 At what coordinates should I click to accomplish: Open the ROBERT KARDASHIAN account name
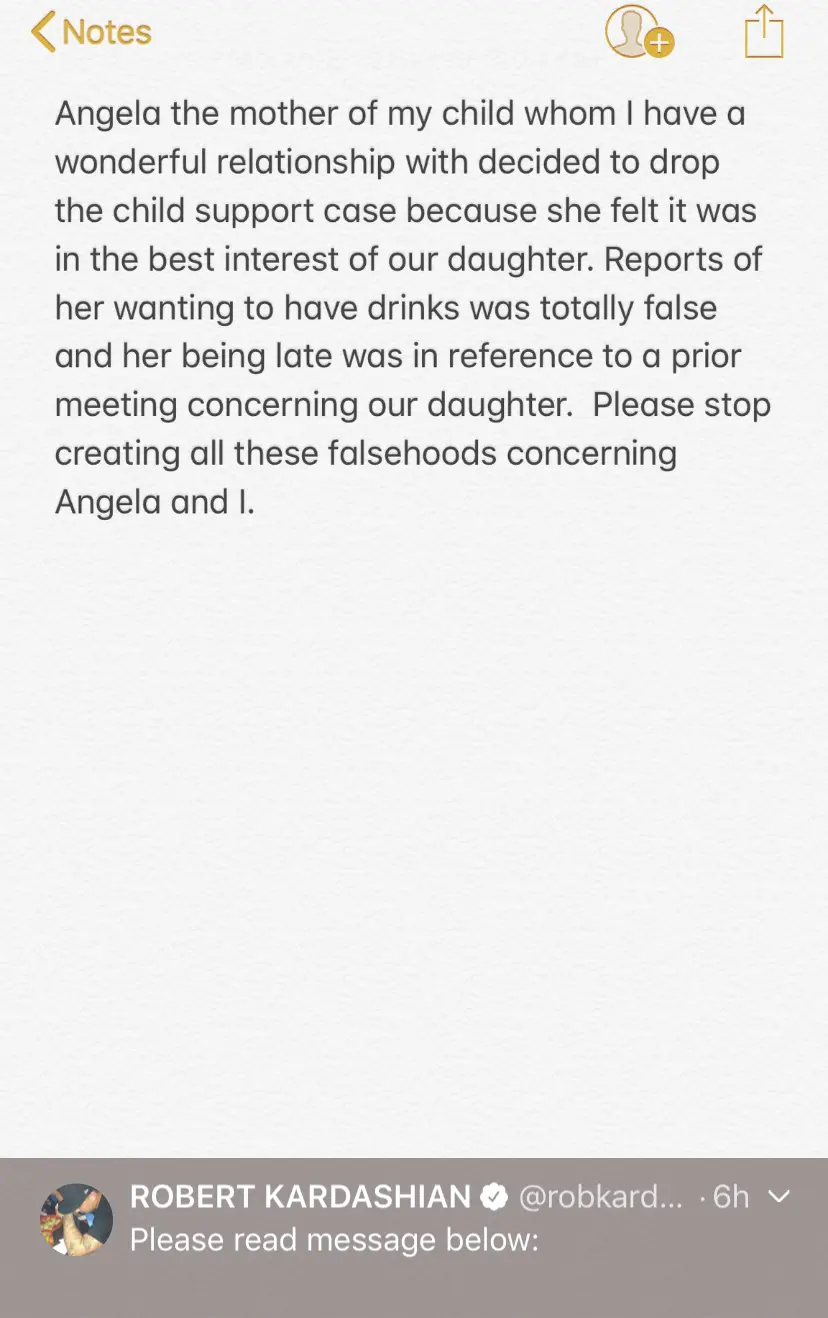pyautogui.click(x=300, y=1197)
